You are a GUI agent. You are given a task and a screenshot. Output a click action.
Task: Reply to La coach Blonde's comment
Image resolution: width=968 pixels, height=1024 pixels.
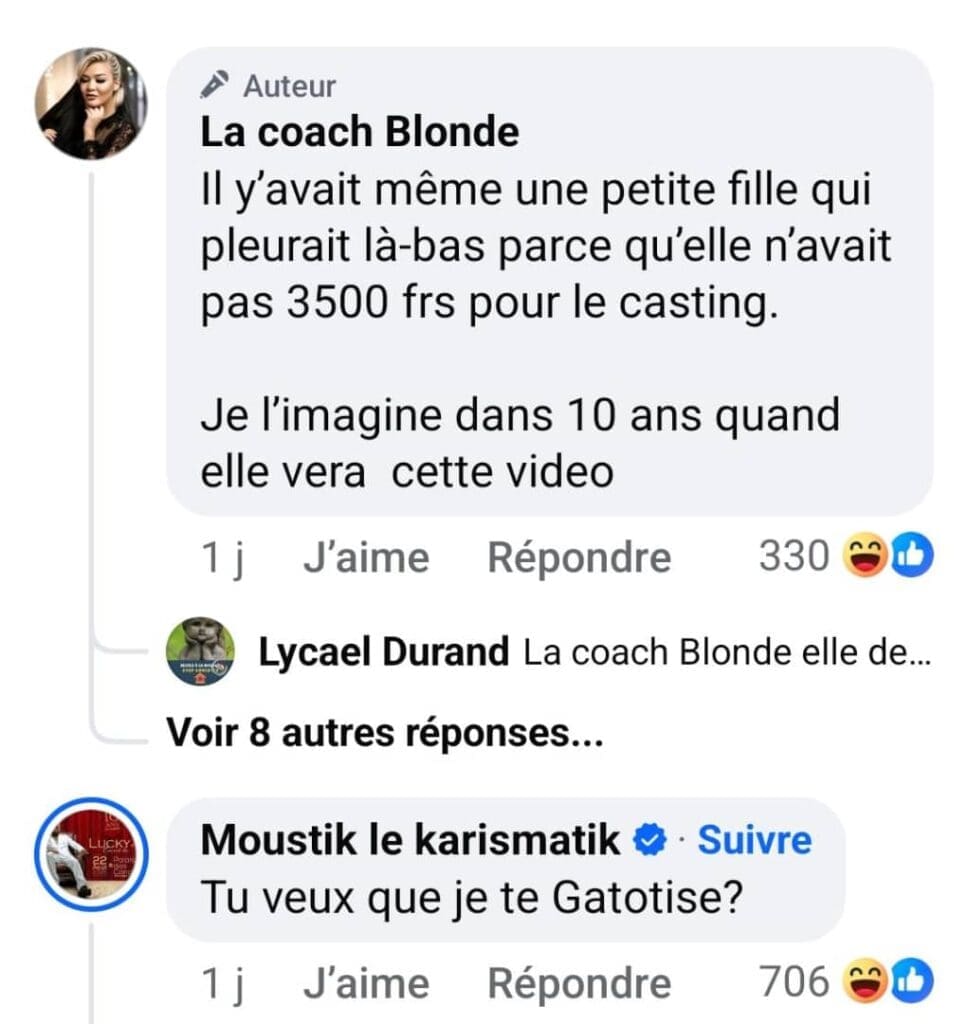578,558
